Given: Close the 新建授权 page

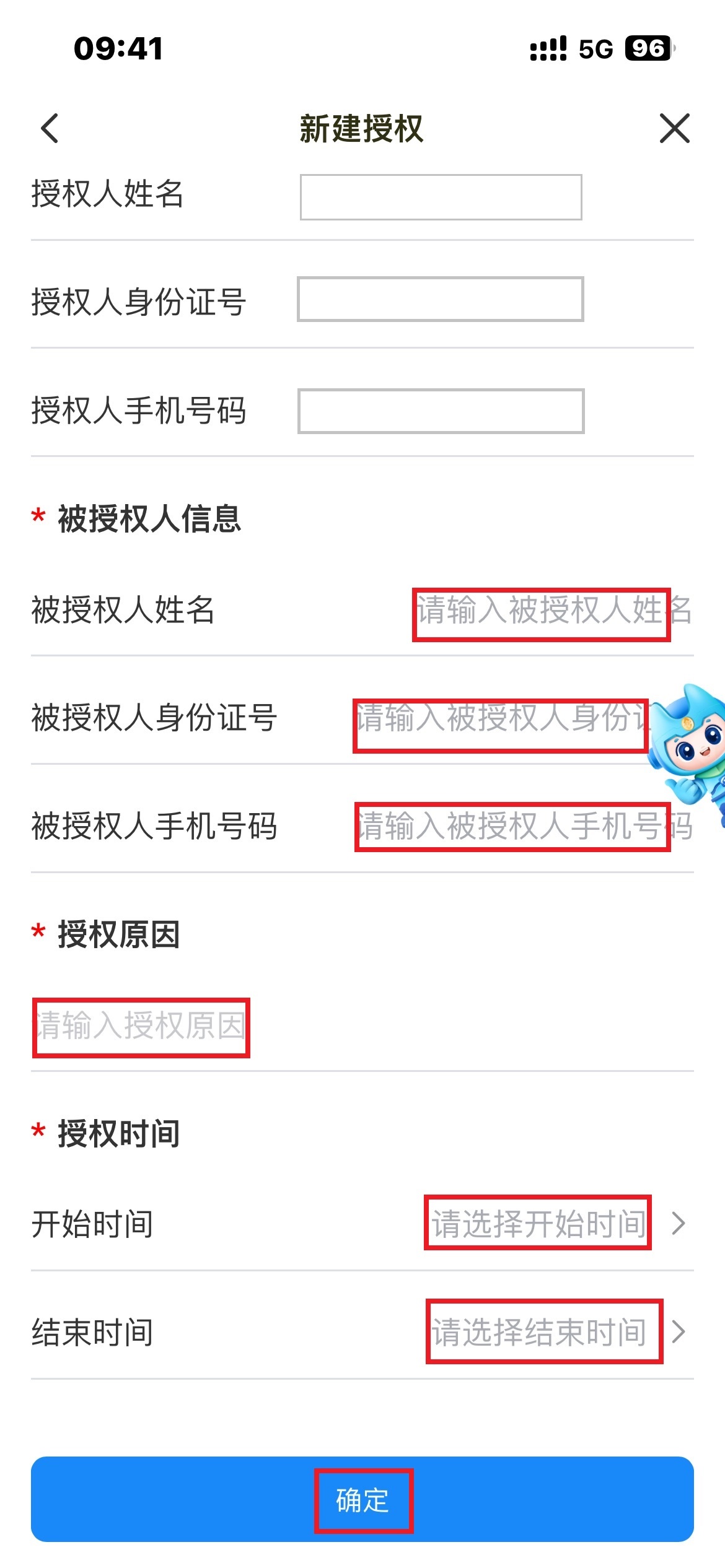Looking at the screenshot, I should (674, 129).
